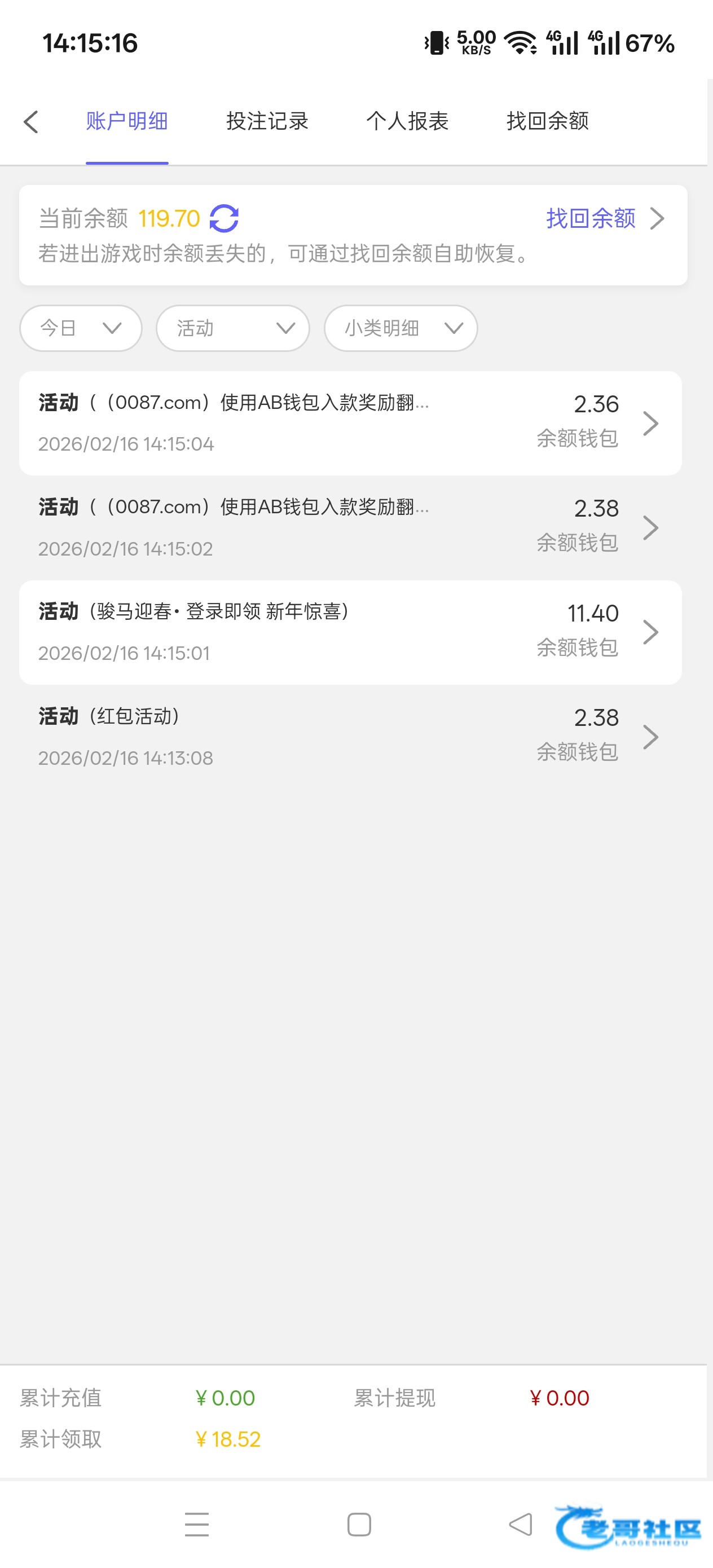Viewport: 713px width, 1568px height.
Task: Tap the system home button
Action: [359, 1525]
